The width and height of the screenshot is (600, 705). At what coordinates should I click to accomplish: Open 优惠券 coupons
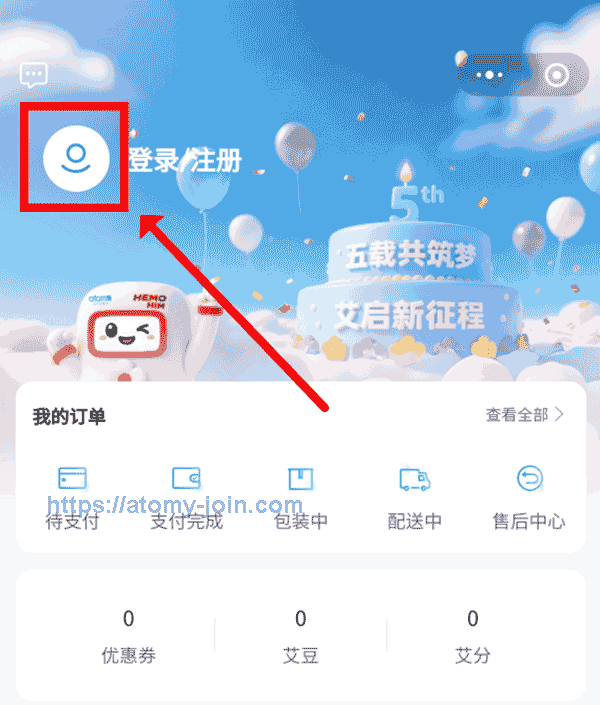click(129, 636)
